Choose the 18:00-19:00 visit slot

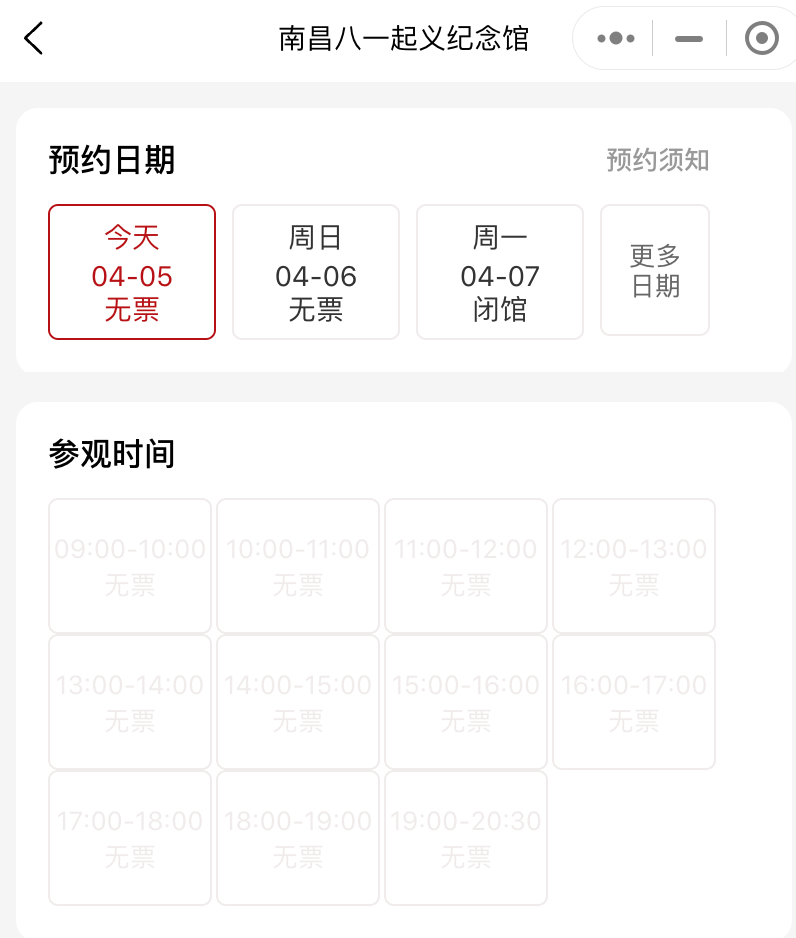pos(297,837)
